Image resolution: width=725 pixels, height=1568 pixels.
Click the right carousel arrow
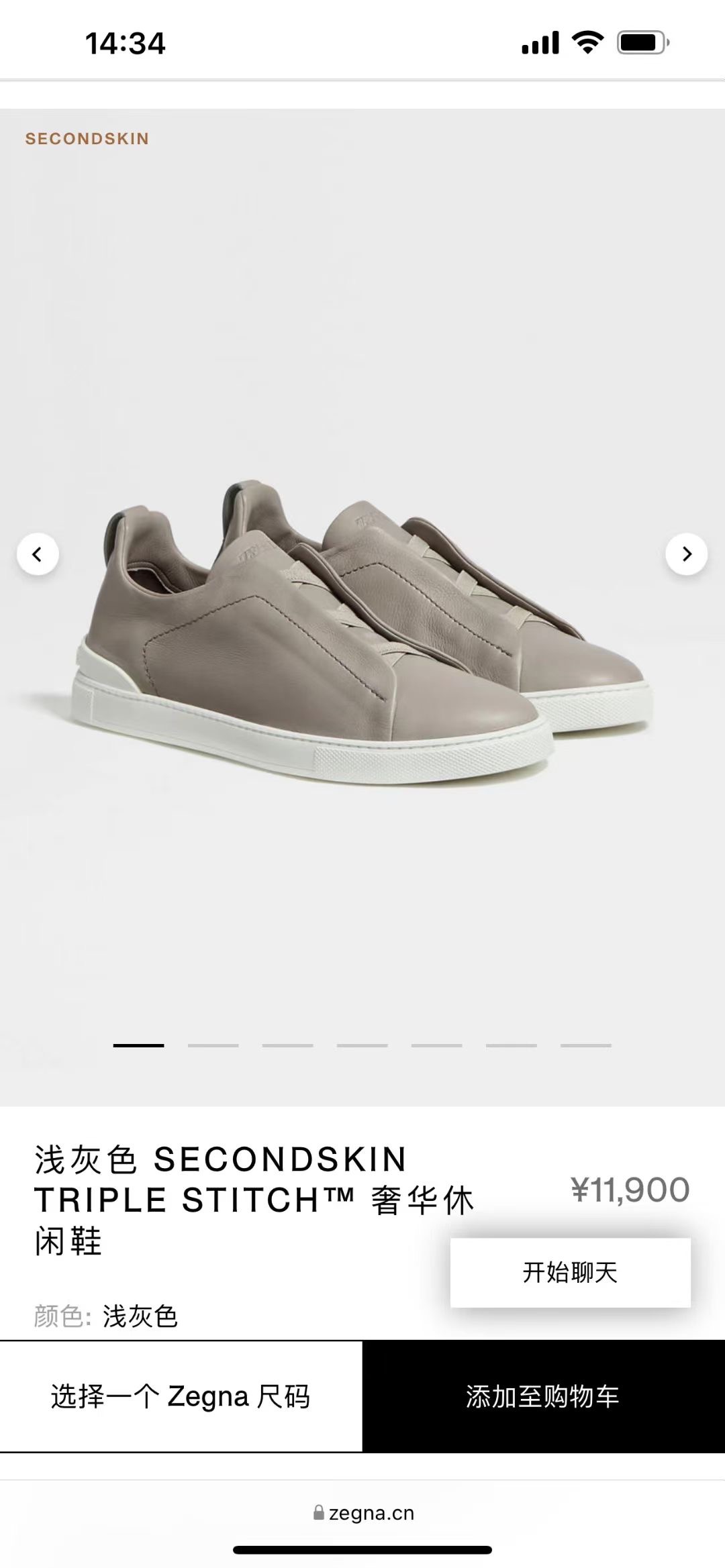click(687, 554)
